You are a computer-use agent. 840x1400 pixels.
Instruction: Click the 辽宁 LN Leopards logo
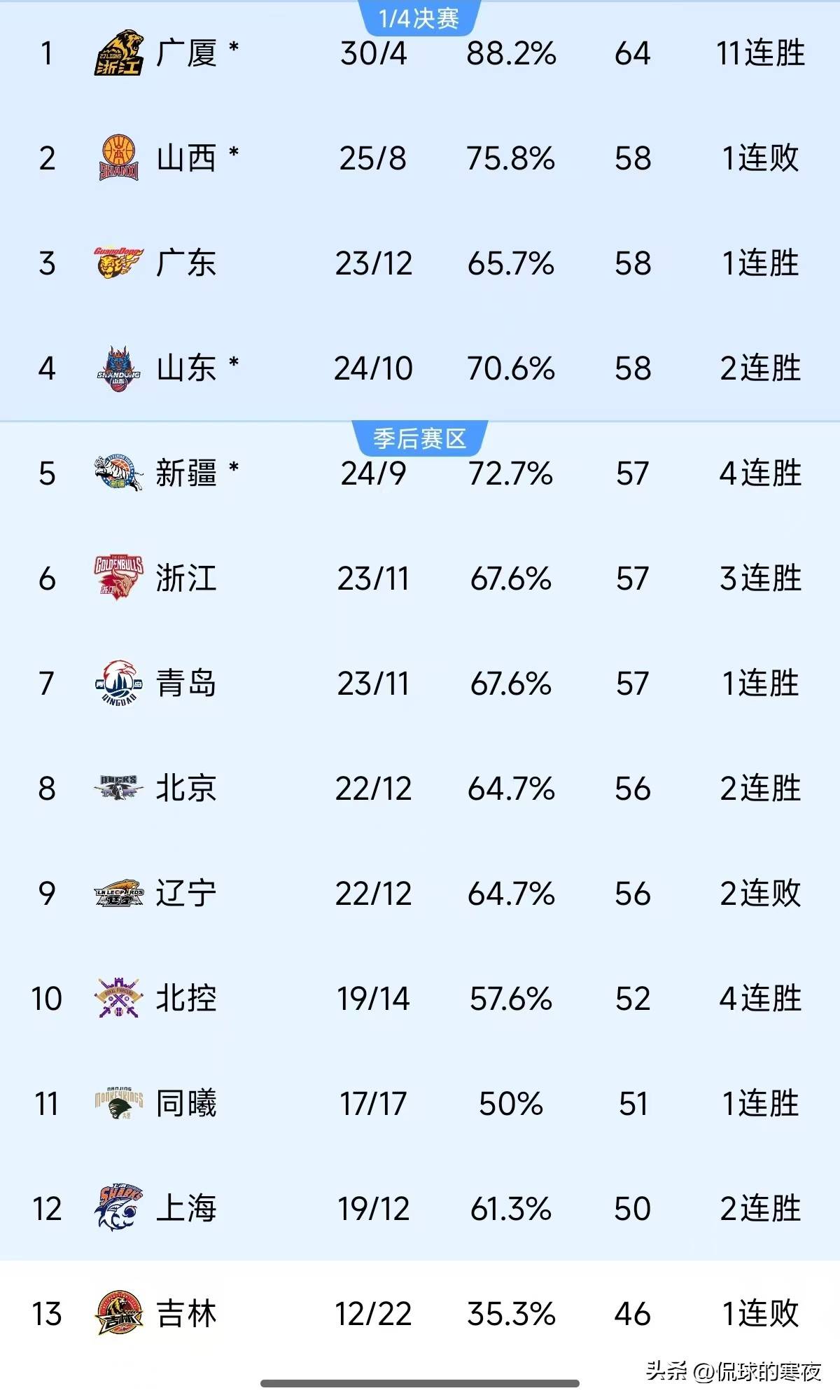pos(120,894)
